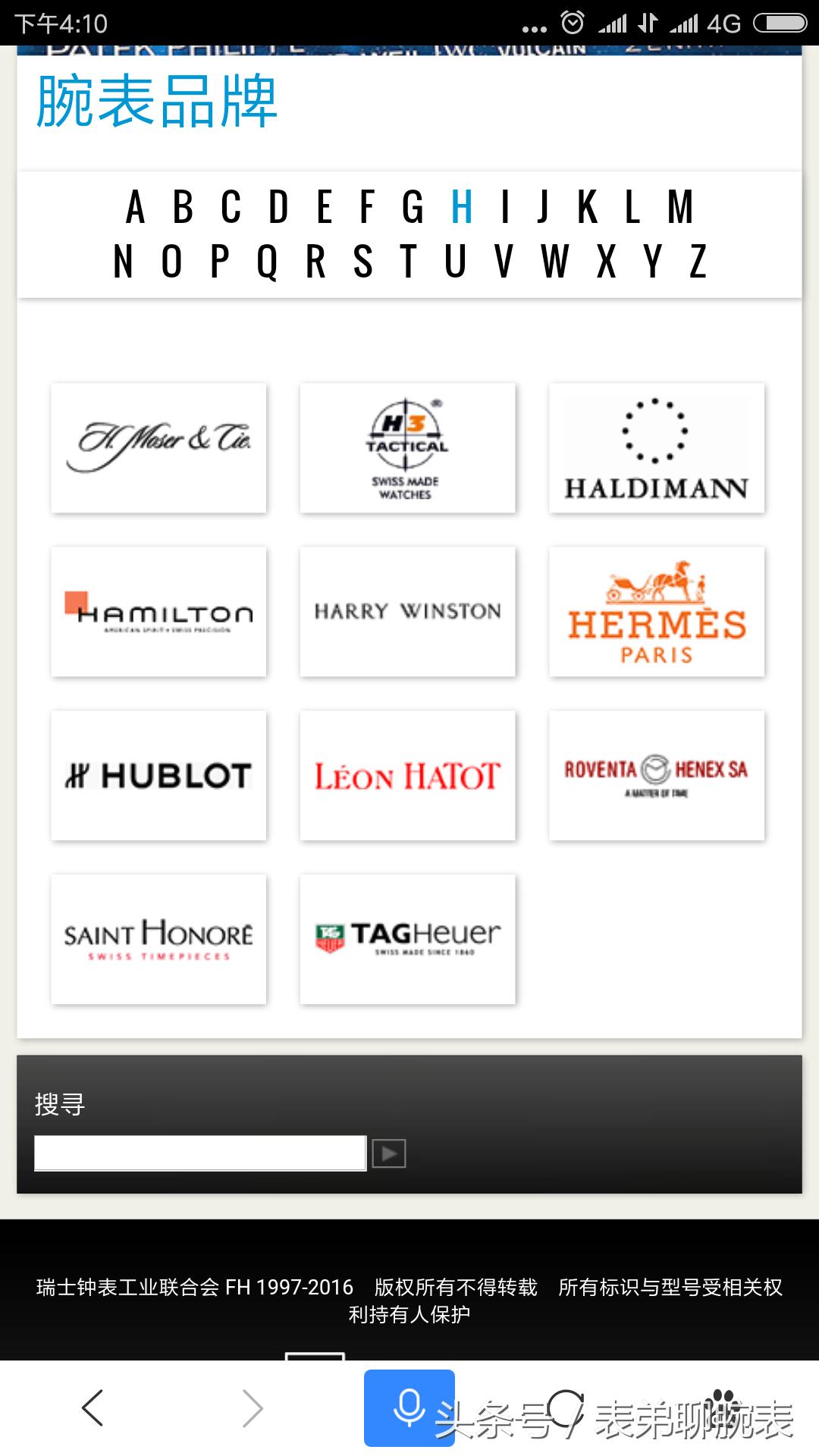This screenshot has width=819, height=1456.
Task: Select letter A in the alphabet index
Action: click(135, 207)
